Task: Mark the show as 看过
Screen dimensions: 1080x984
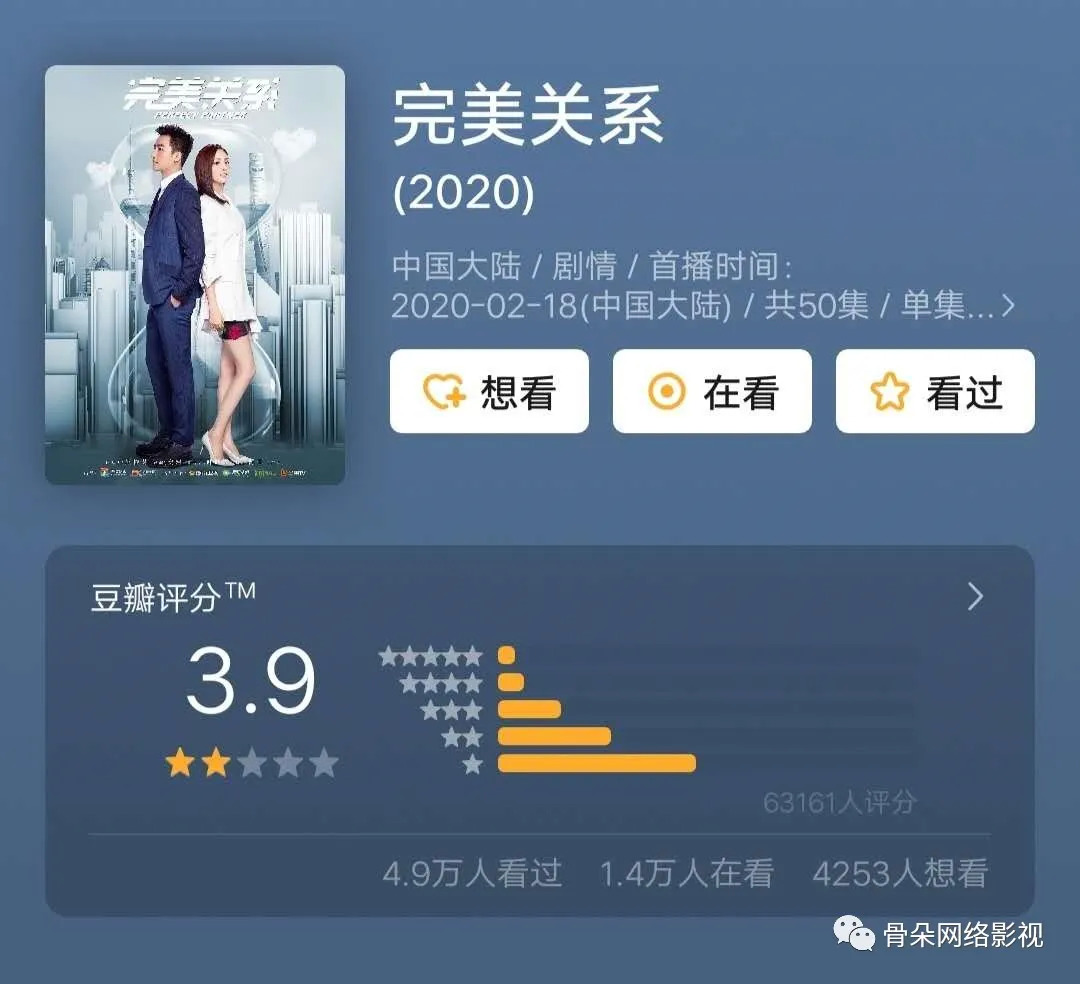Action: coord(934,392)
